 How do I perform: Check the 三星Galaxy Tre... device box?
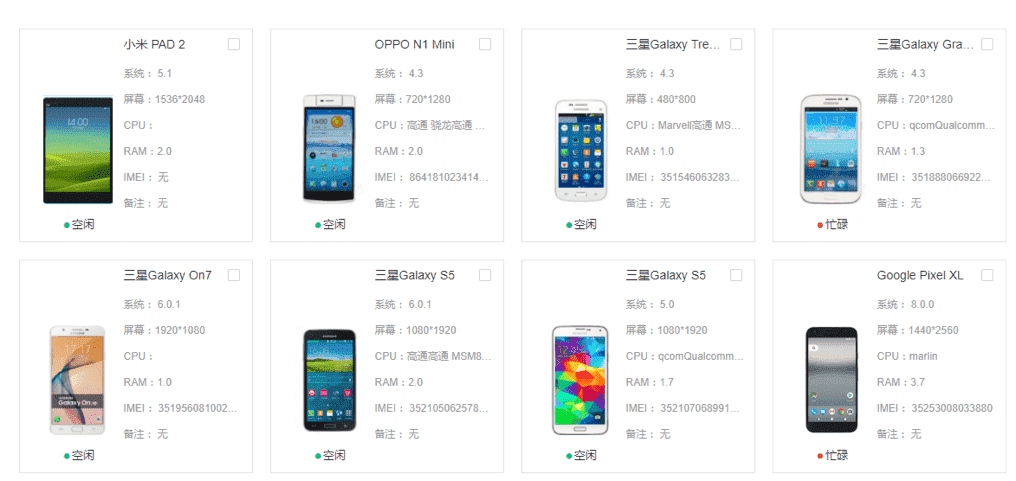[x=736, y=44]
